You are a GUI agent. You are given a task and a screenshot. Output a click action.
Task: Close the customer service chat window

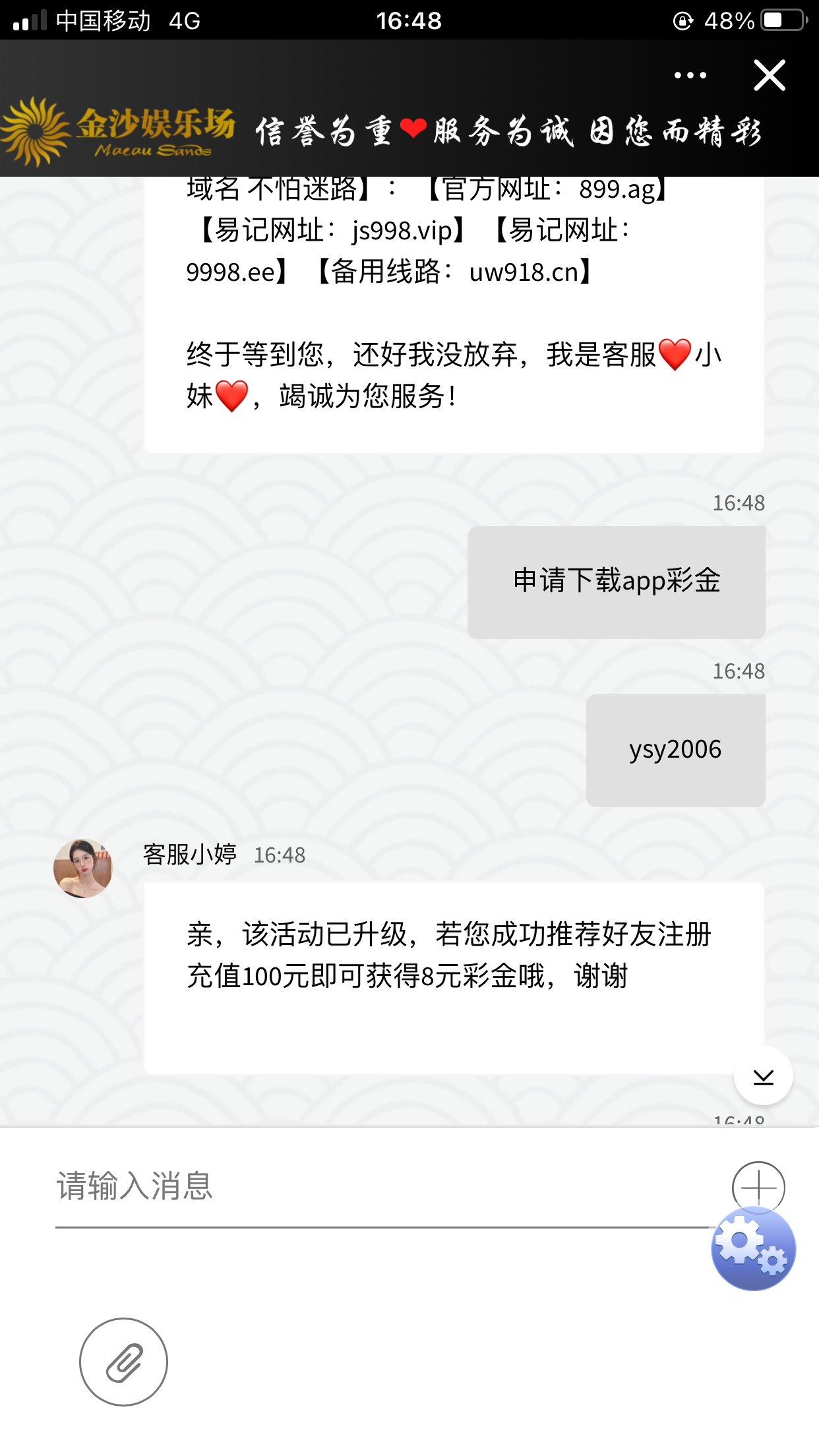tap(770, 75)
